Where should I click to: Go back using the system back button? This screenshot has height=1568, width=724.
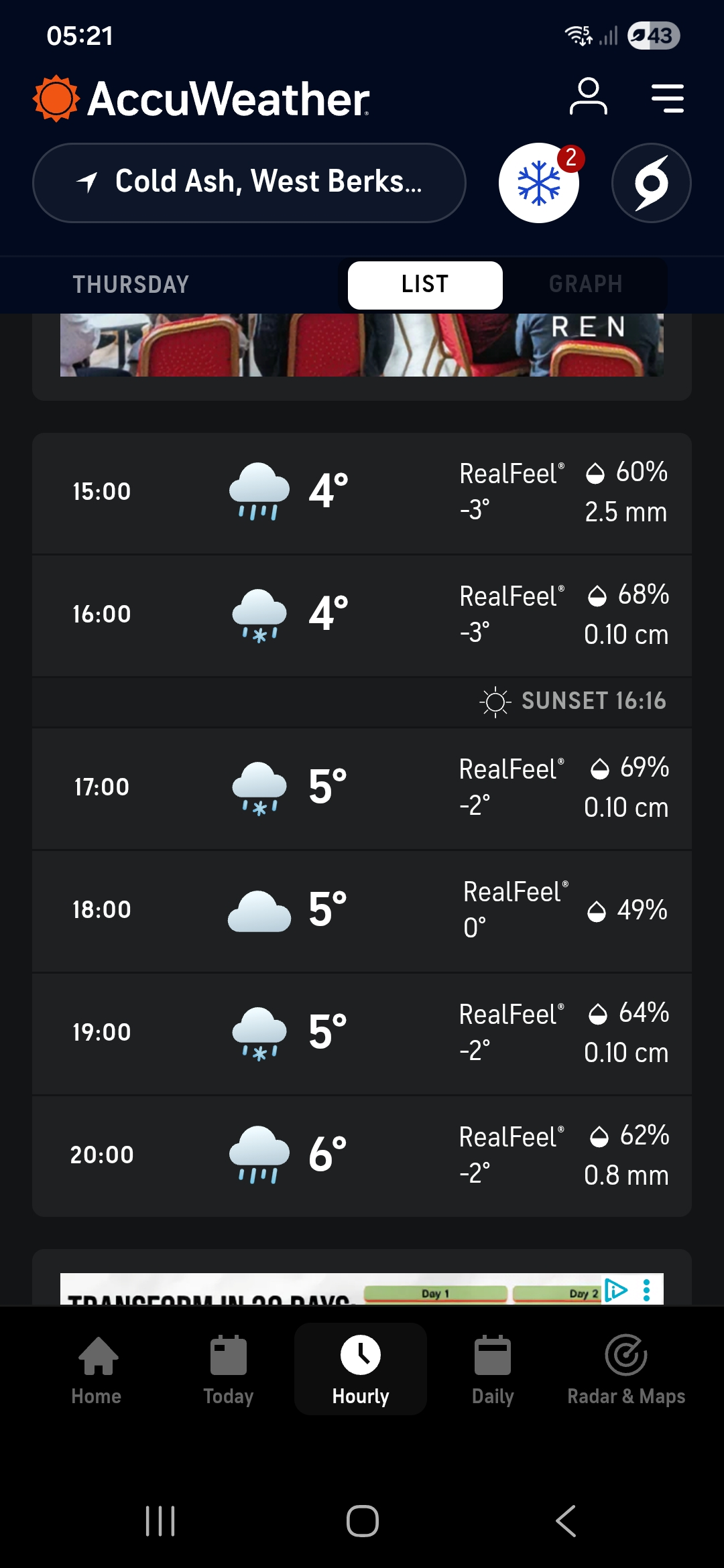coord(566,1521)
